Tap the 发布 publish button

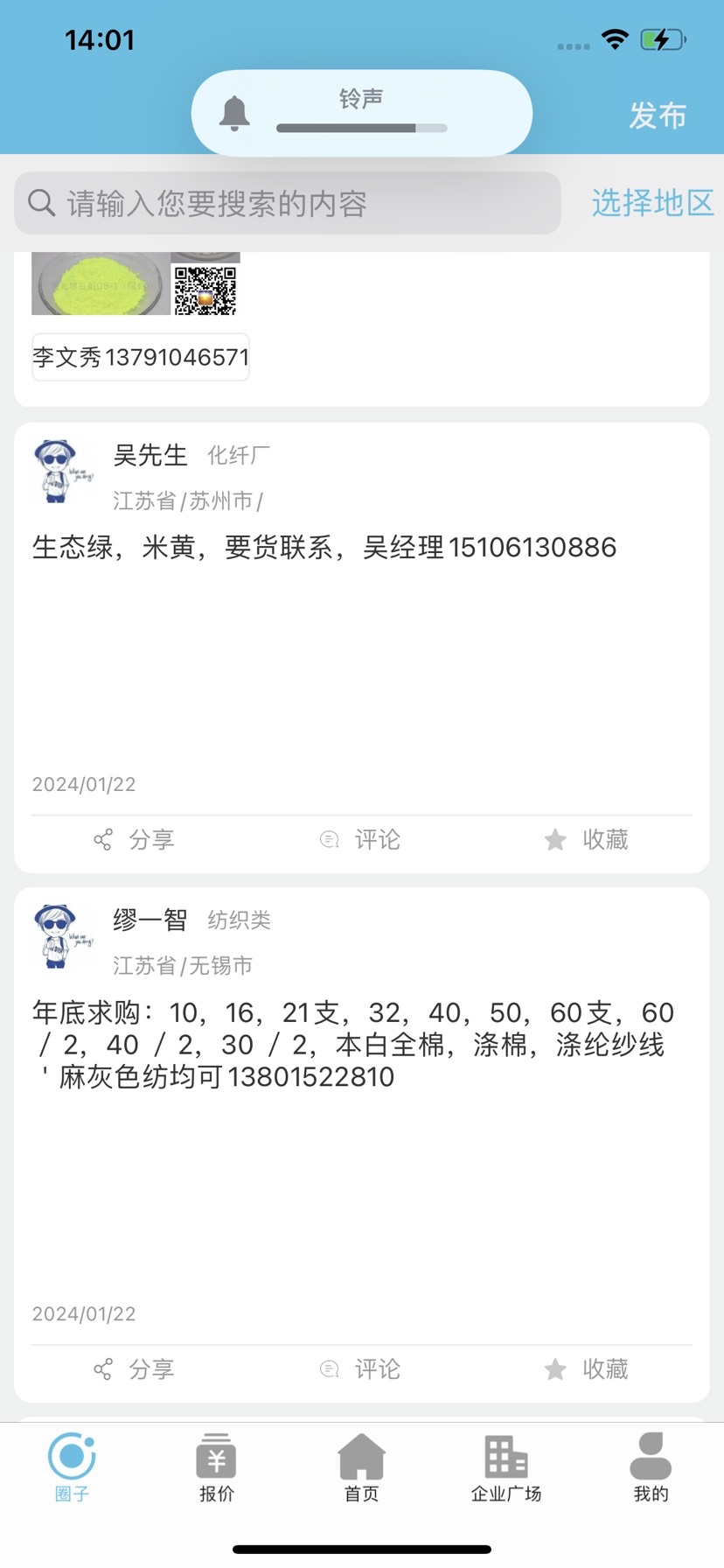click(x=658, y=115)
